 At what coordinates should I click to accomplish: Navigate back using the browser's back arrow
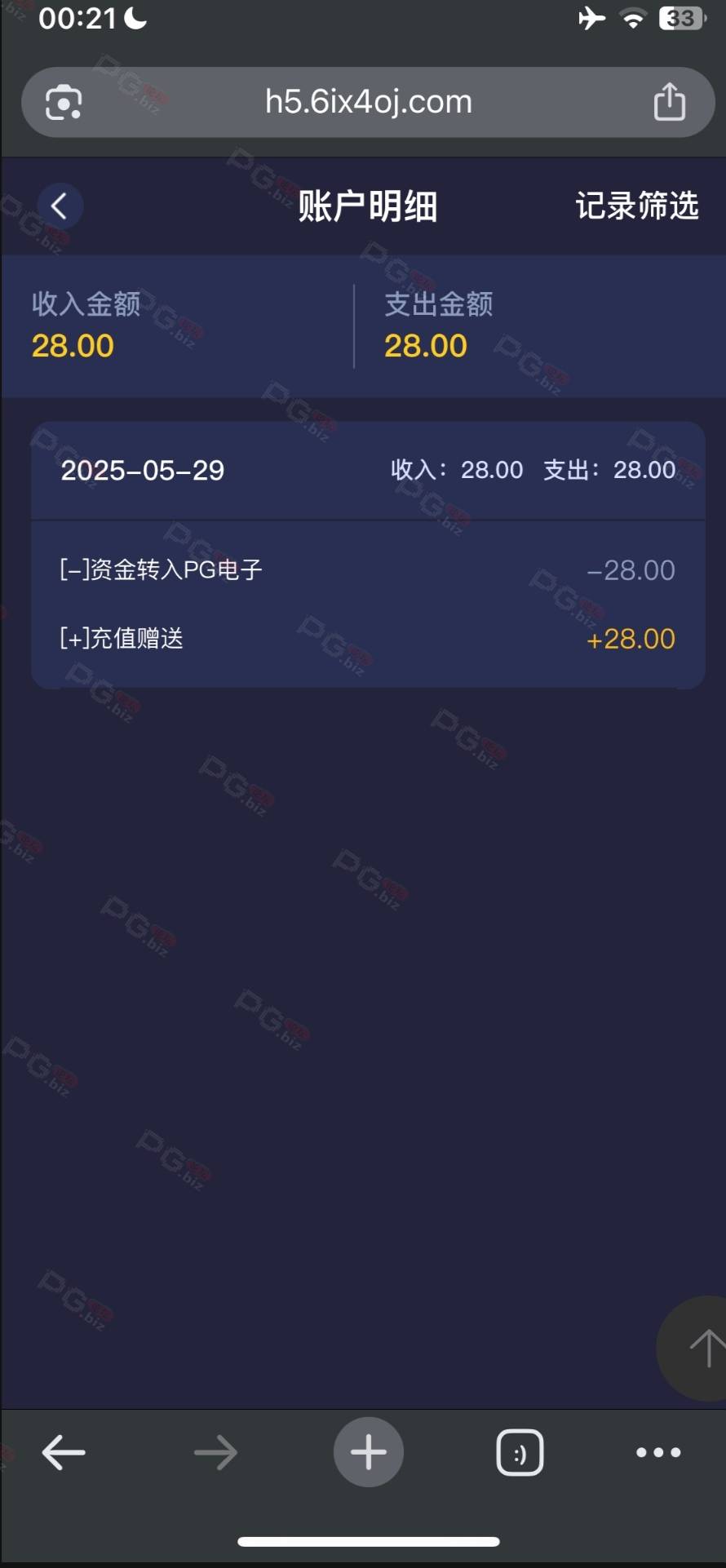tap(64, 1452)
